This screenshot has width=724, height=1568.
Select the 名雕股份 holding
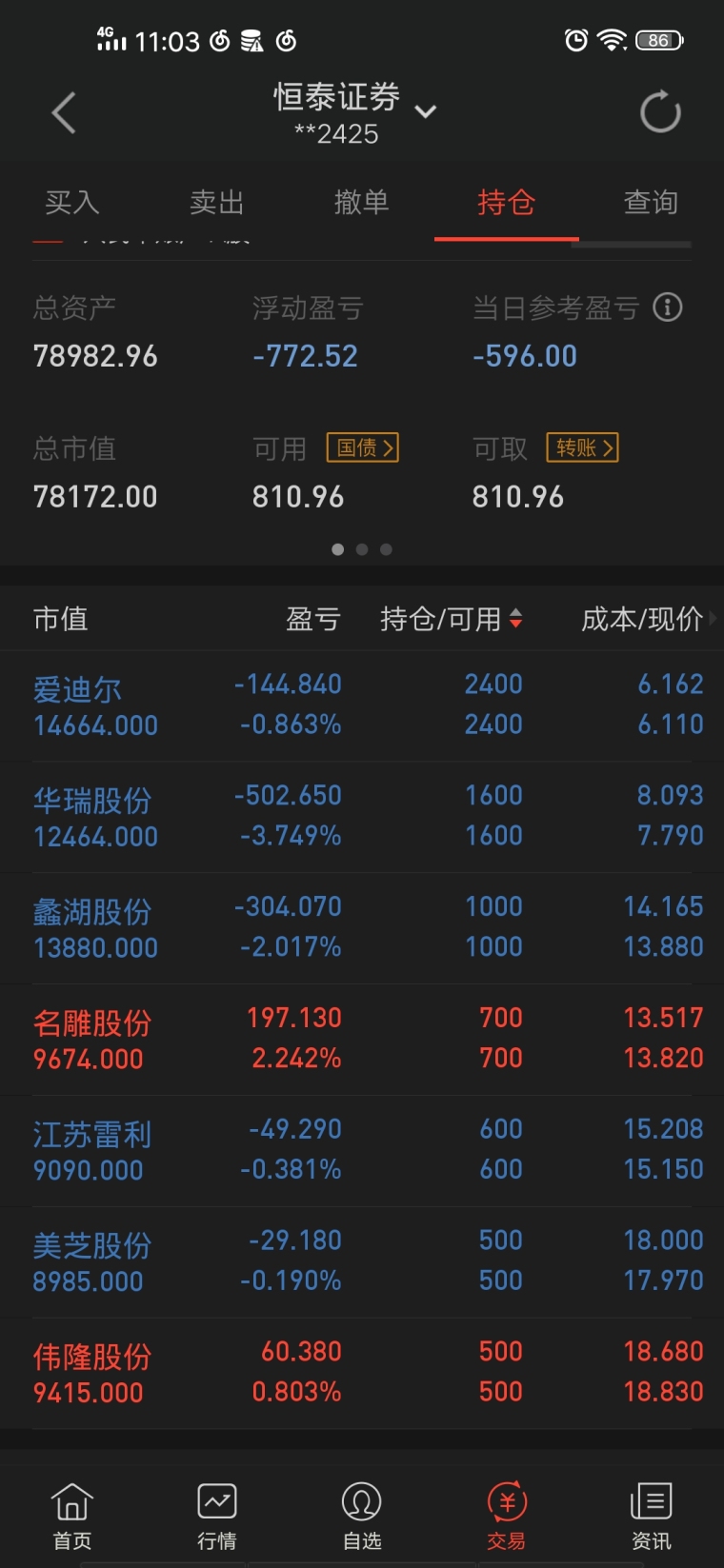coord(362,1039)
